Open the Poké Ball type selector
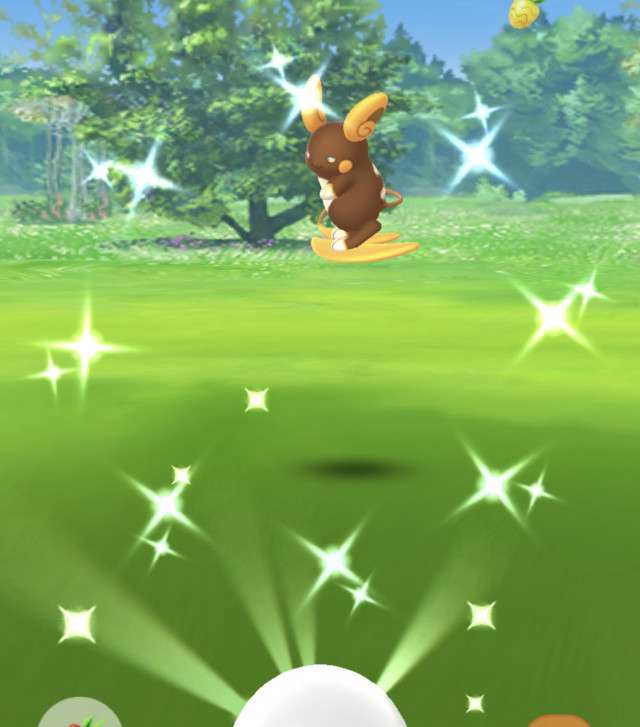 pos(559,720)
